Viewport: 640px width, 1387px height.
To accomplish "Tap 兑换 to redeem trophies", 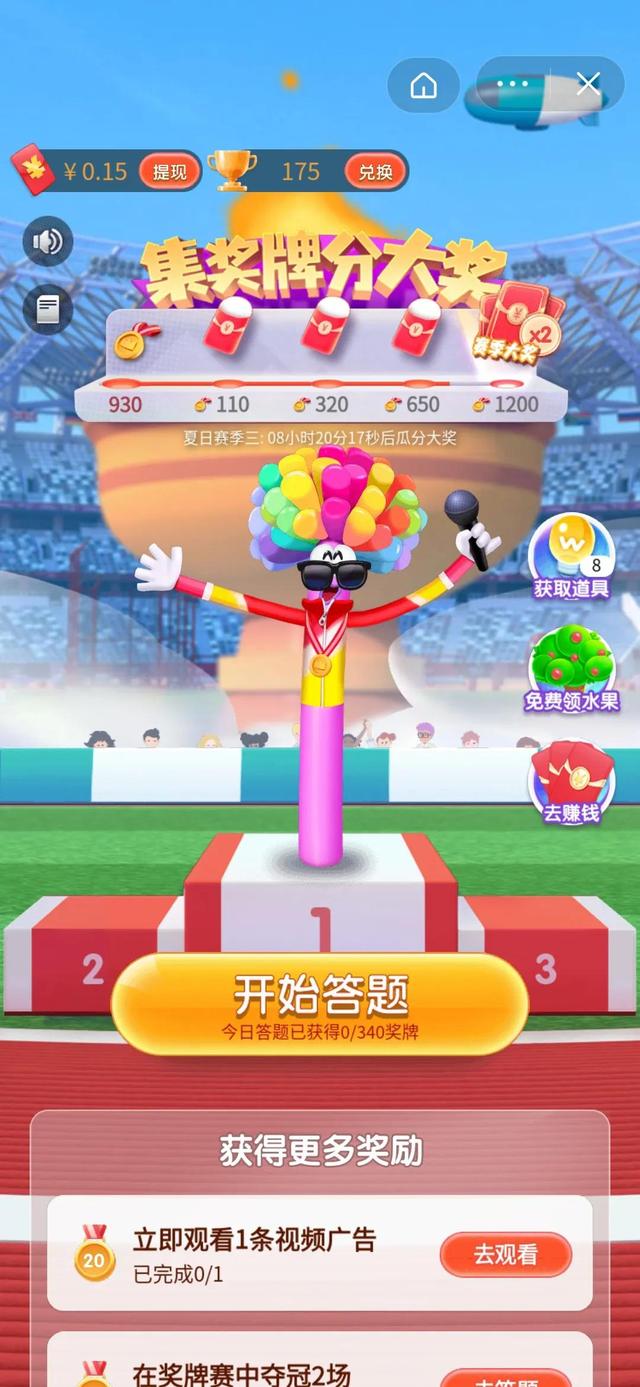I will click(376, 172).
